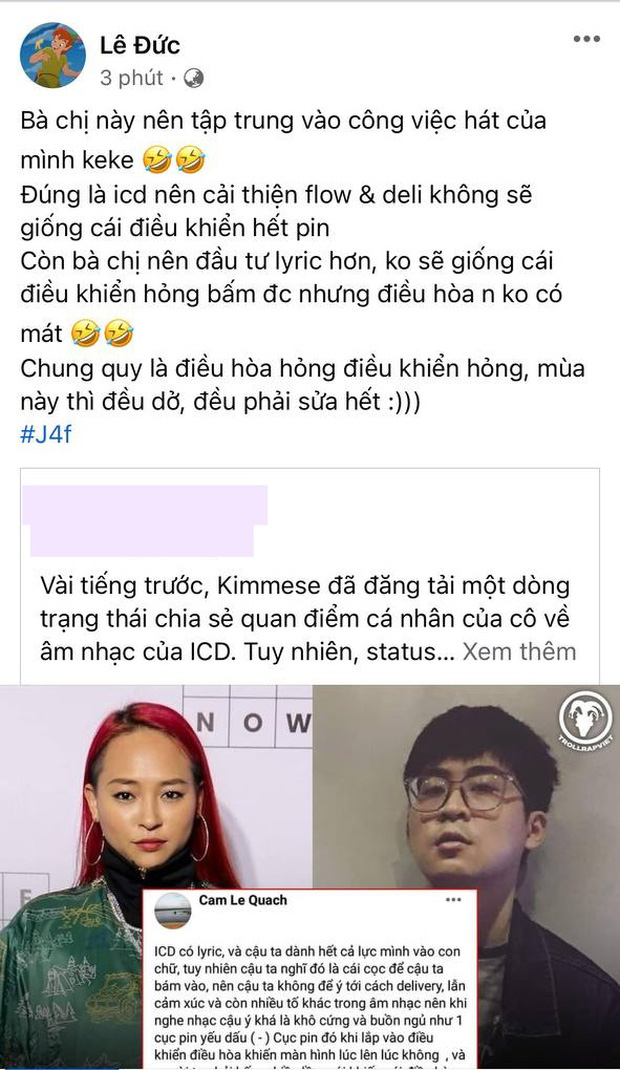
Task: Go to Lê Đức's profile via name
Action: point(140,44)
